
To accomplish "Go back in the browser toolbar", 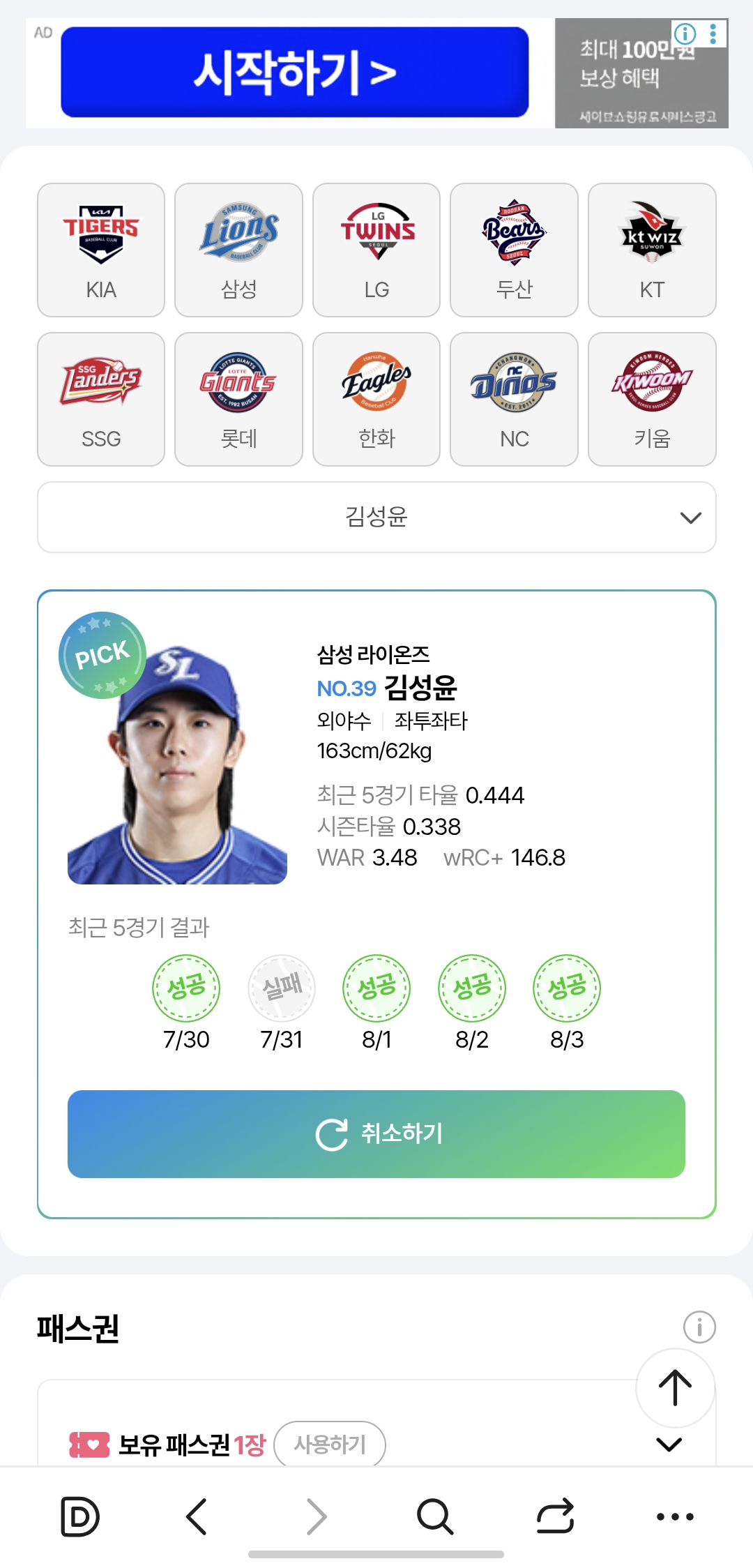I will click(x=197, y=1516).
